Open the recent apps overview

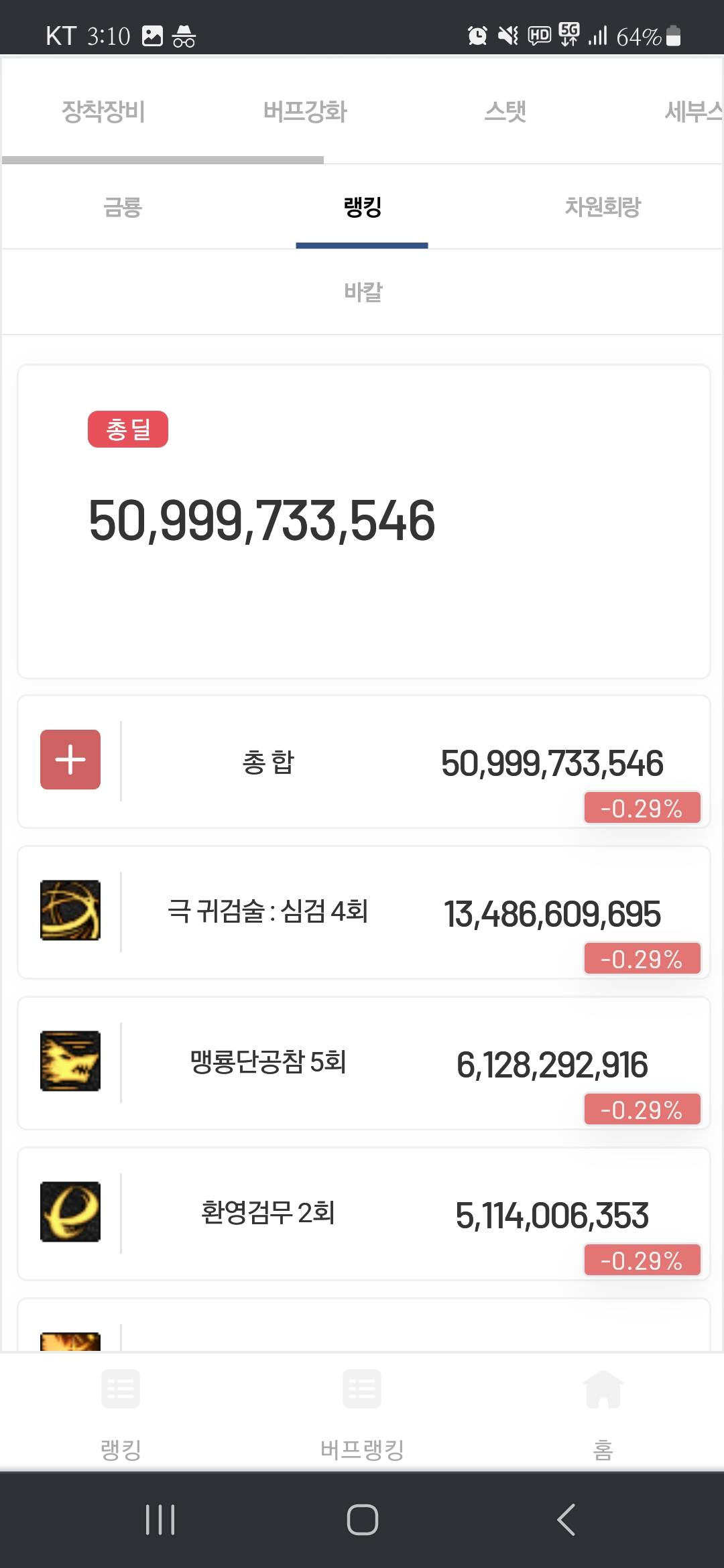tap(160, 1520)
